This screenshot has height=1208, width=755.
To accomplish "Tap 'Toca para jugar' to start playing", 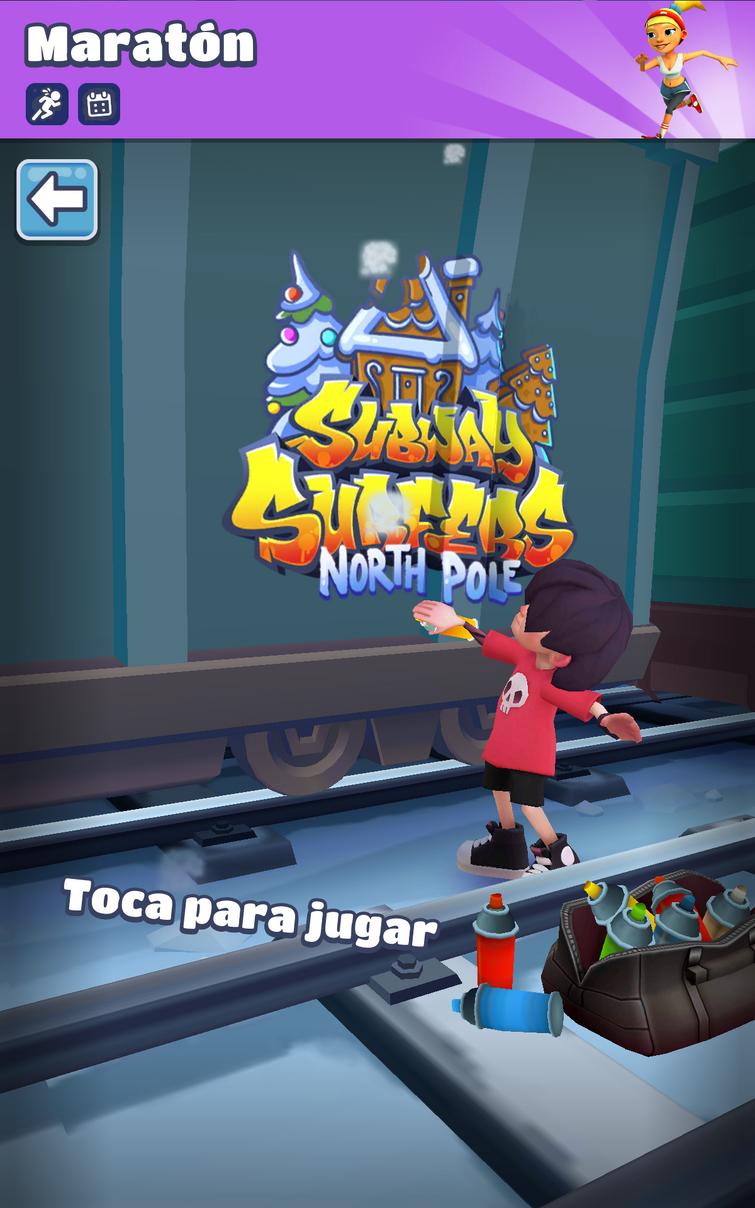I will (x=251, y=911).
